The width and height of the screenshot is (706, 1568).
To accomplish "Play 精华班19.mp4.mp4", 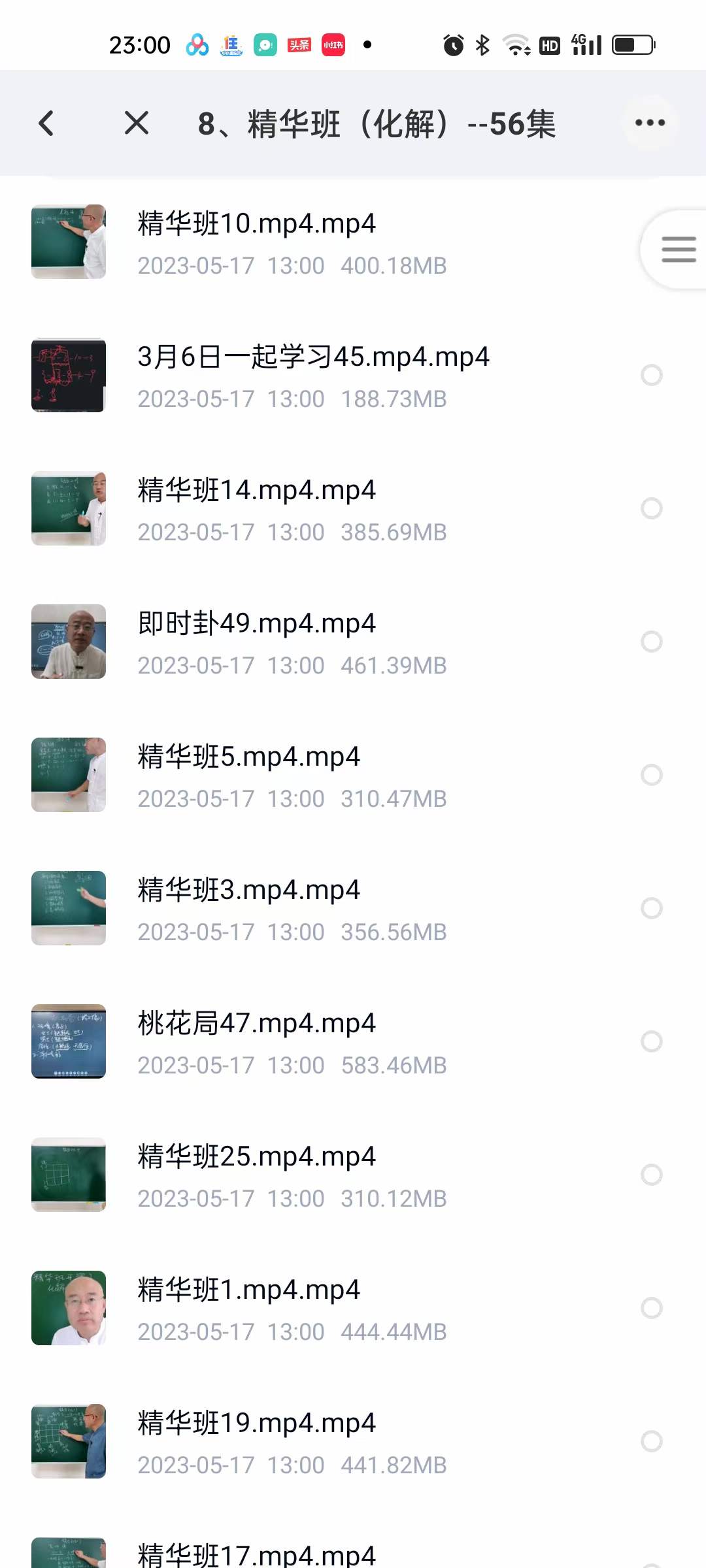I will click(x=257, y=1424).
